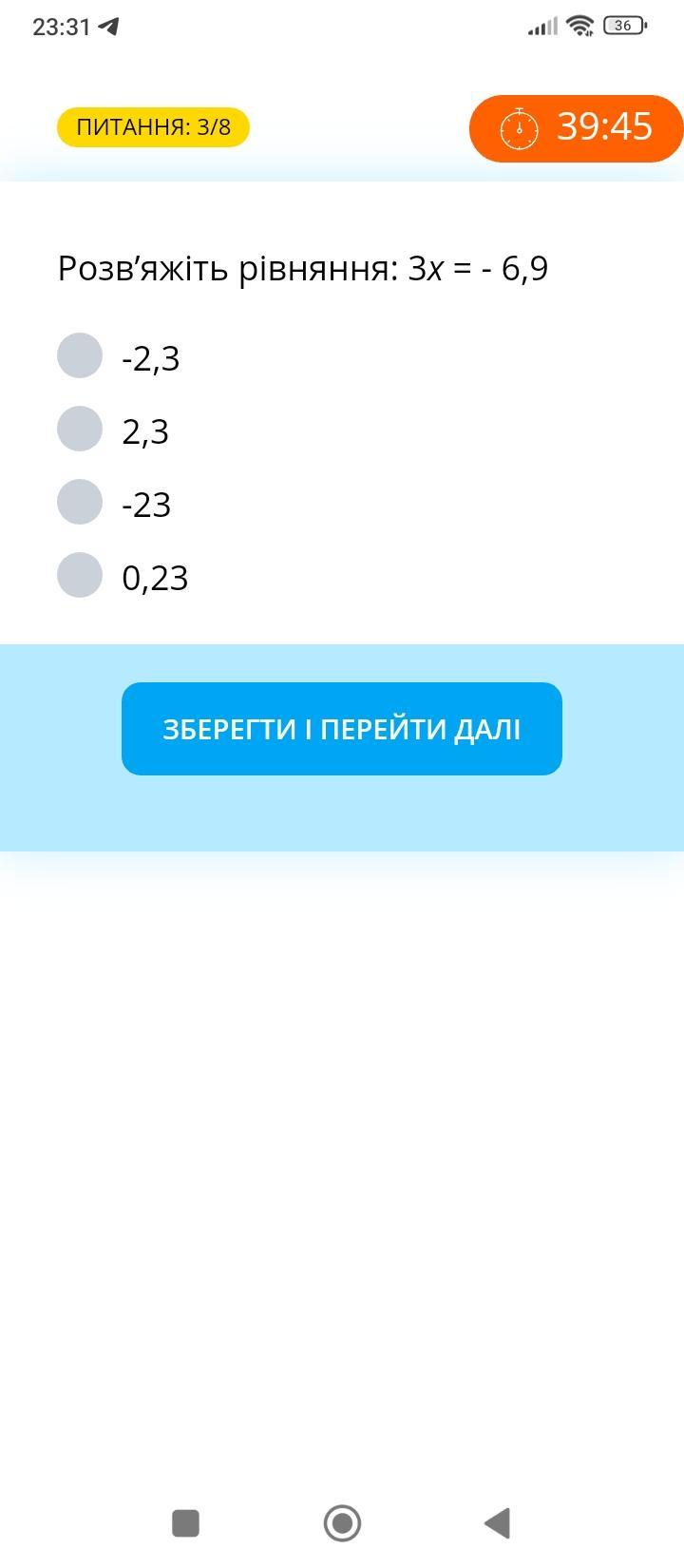Image resolution: width=684 pixels, height=1568 pixels.
Task: Choose the option 2,3
Action: (x=80, y=429)
